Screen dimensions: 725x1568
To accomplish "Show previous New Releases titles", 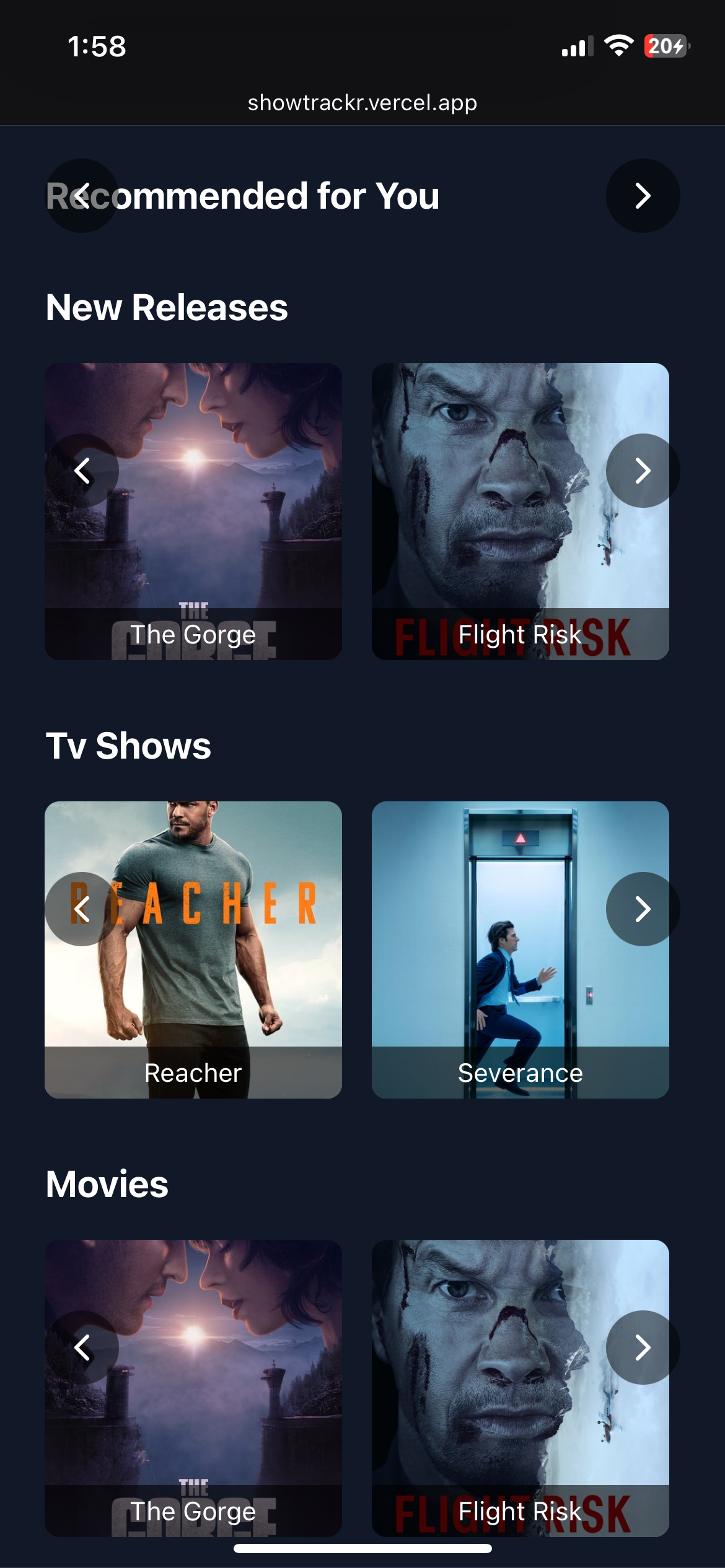I will click(x=82, y=471).
